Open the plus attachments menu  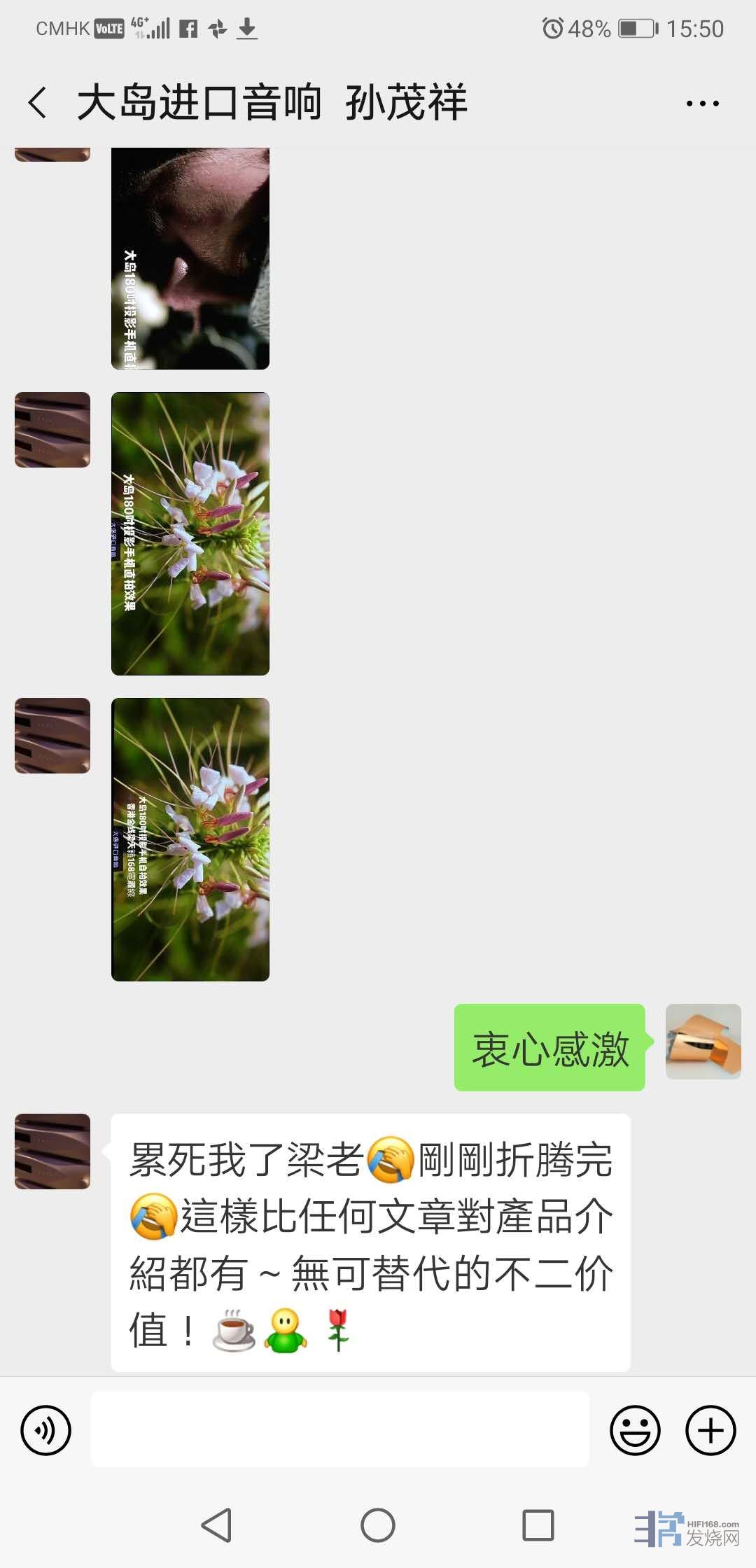pos(710,1430)
